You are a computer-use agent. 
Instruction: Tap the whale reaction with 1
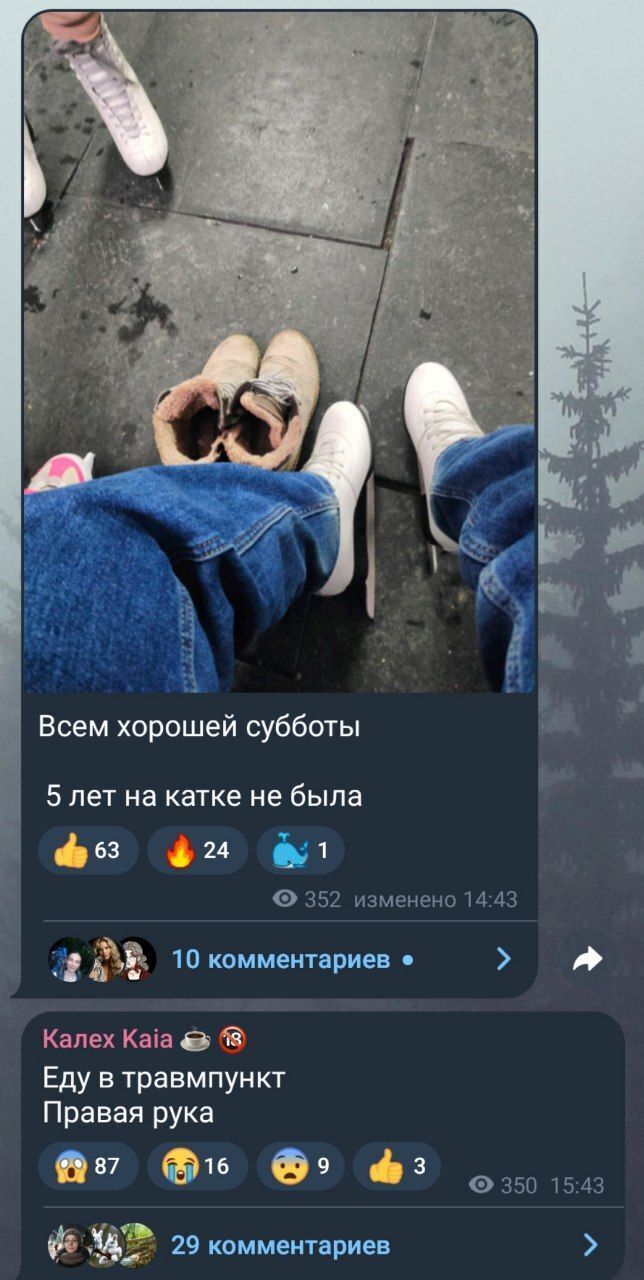(300, 851)
